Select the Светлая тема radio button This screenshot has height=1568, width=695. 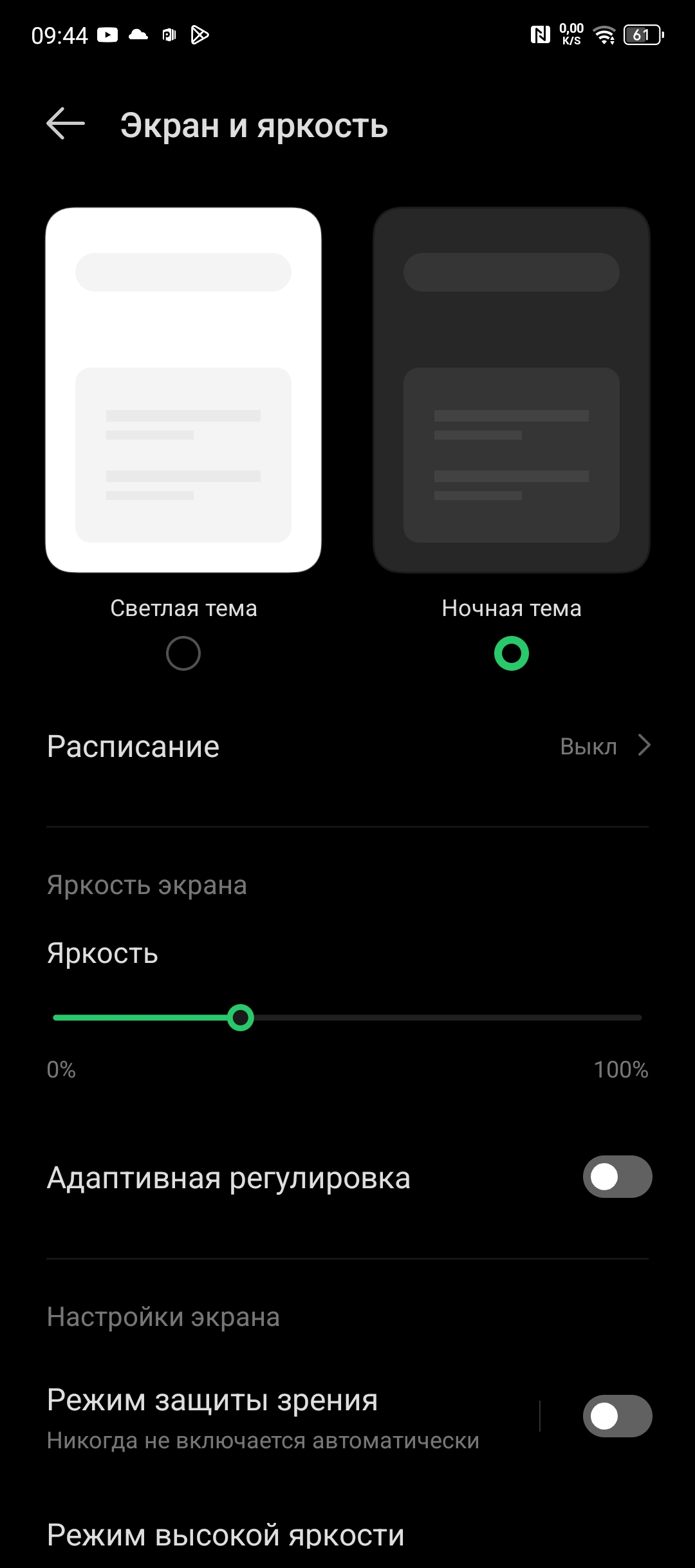pyautogui.click(x=183, y=653)
